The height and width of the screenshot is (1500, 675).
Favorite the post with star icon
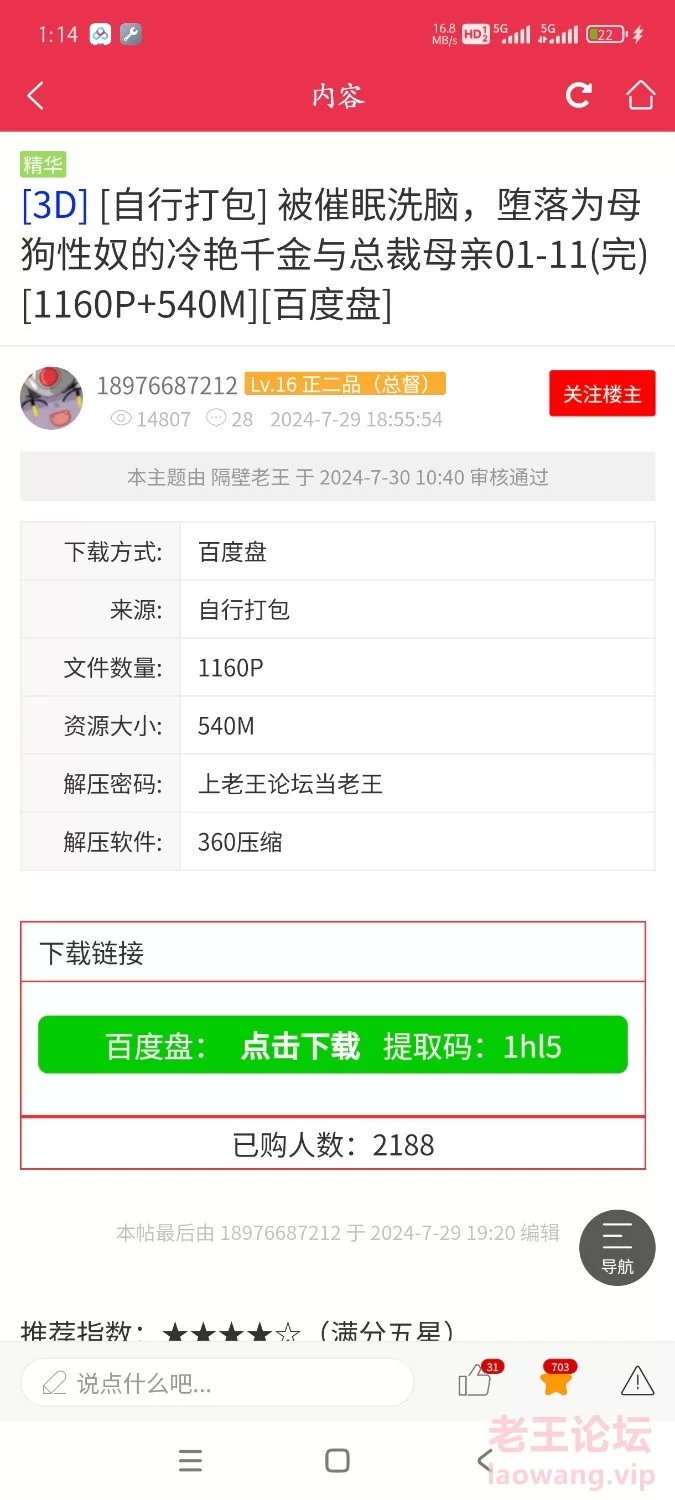[556, 1381]
